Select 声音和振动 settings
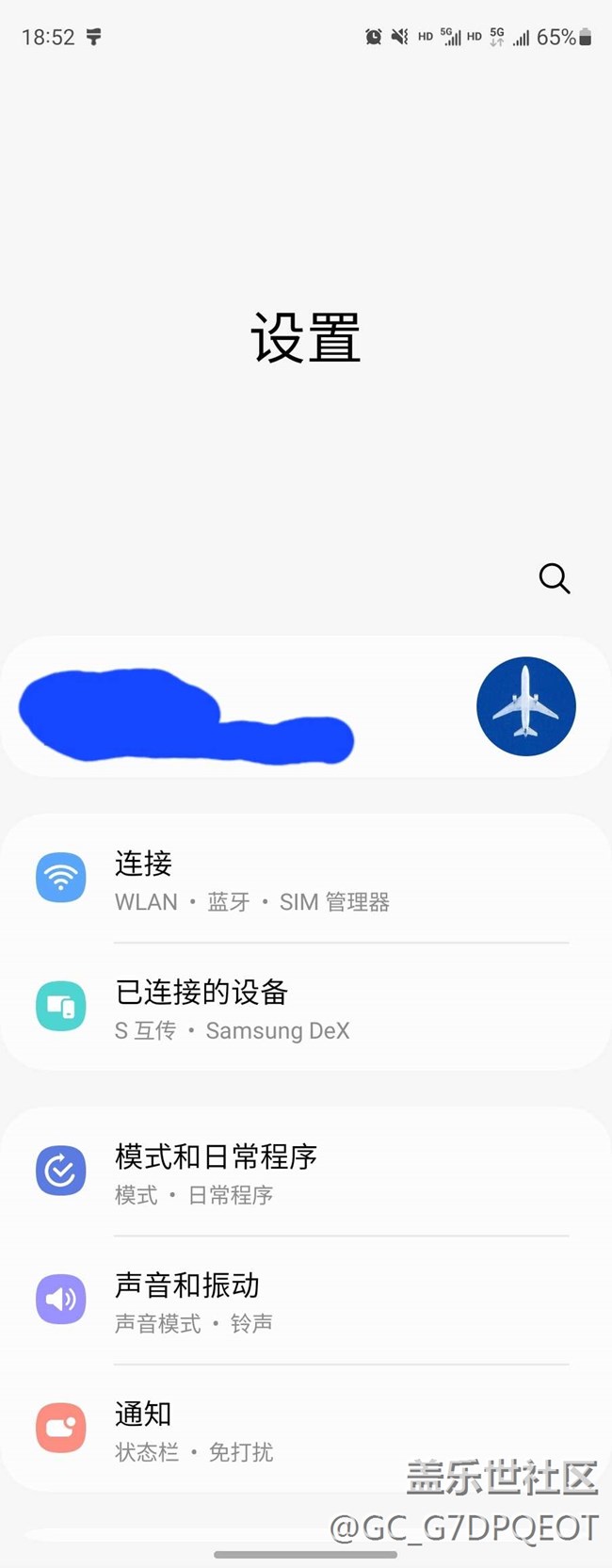612x1568 pixels. [x=305, y=1301]
